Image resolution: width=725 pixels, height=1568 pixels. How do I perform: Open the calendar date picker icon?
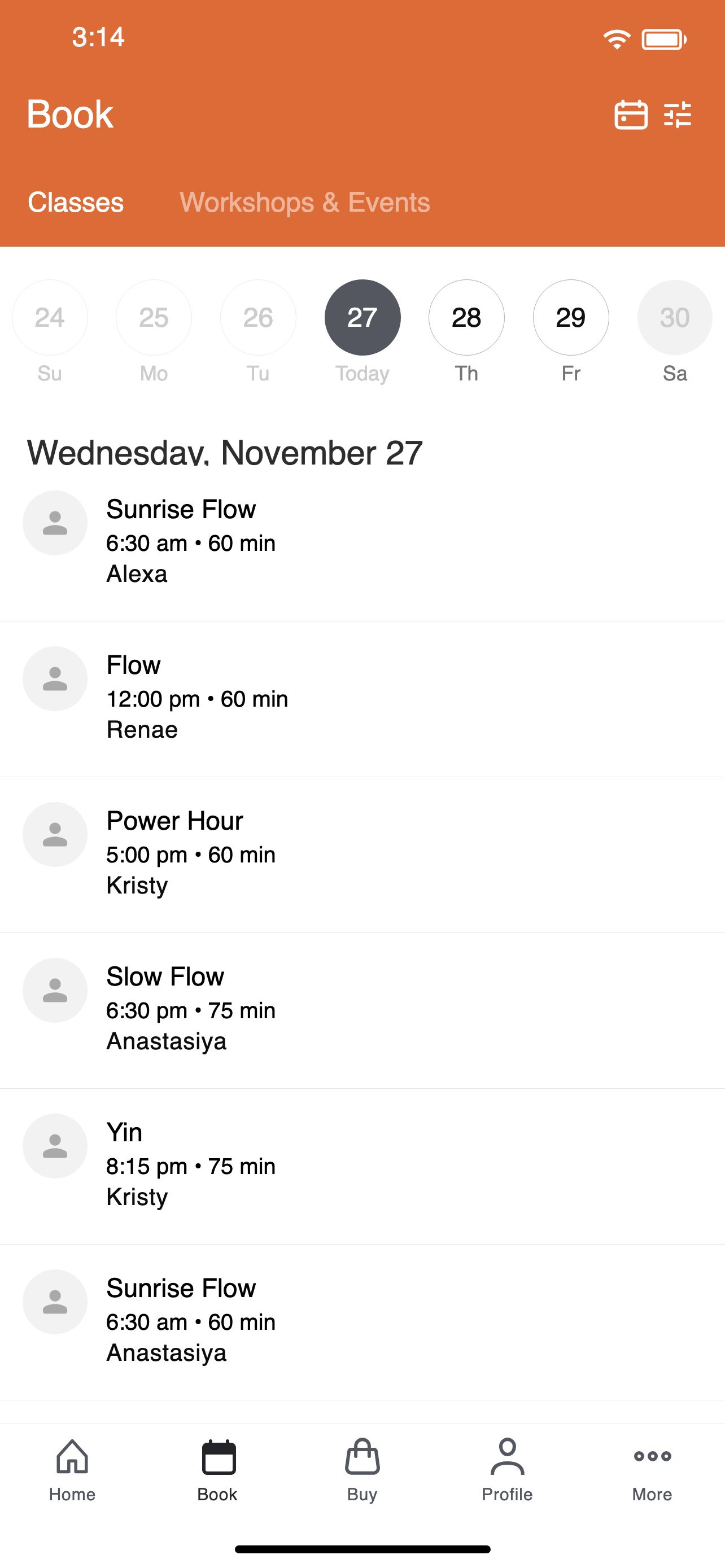click(x=631, y=115)
